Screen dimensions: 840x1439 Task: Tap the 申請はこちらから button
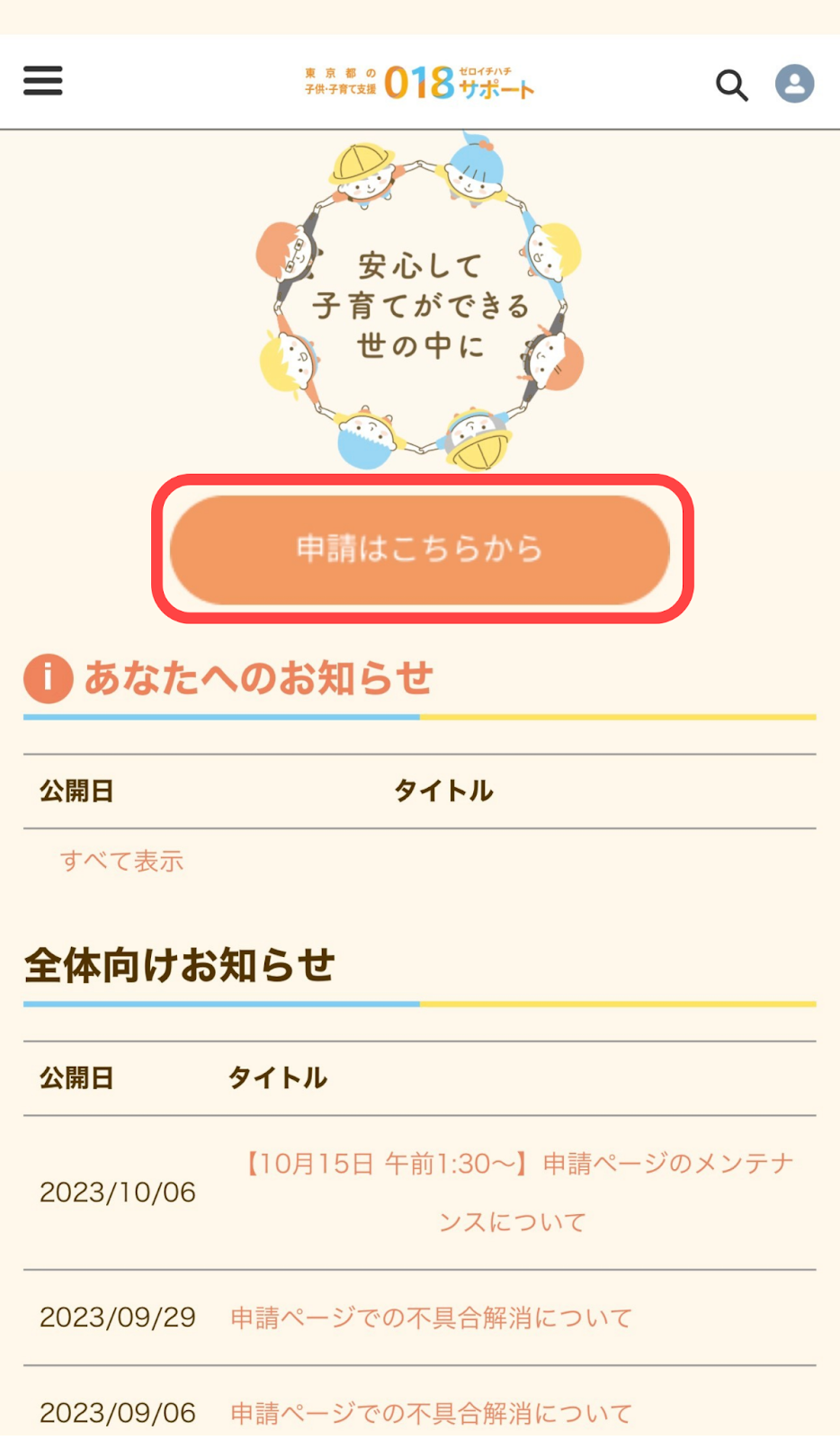(420, 550)
